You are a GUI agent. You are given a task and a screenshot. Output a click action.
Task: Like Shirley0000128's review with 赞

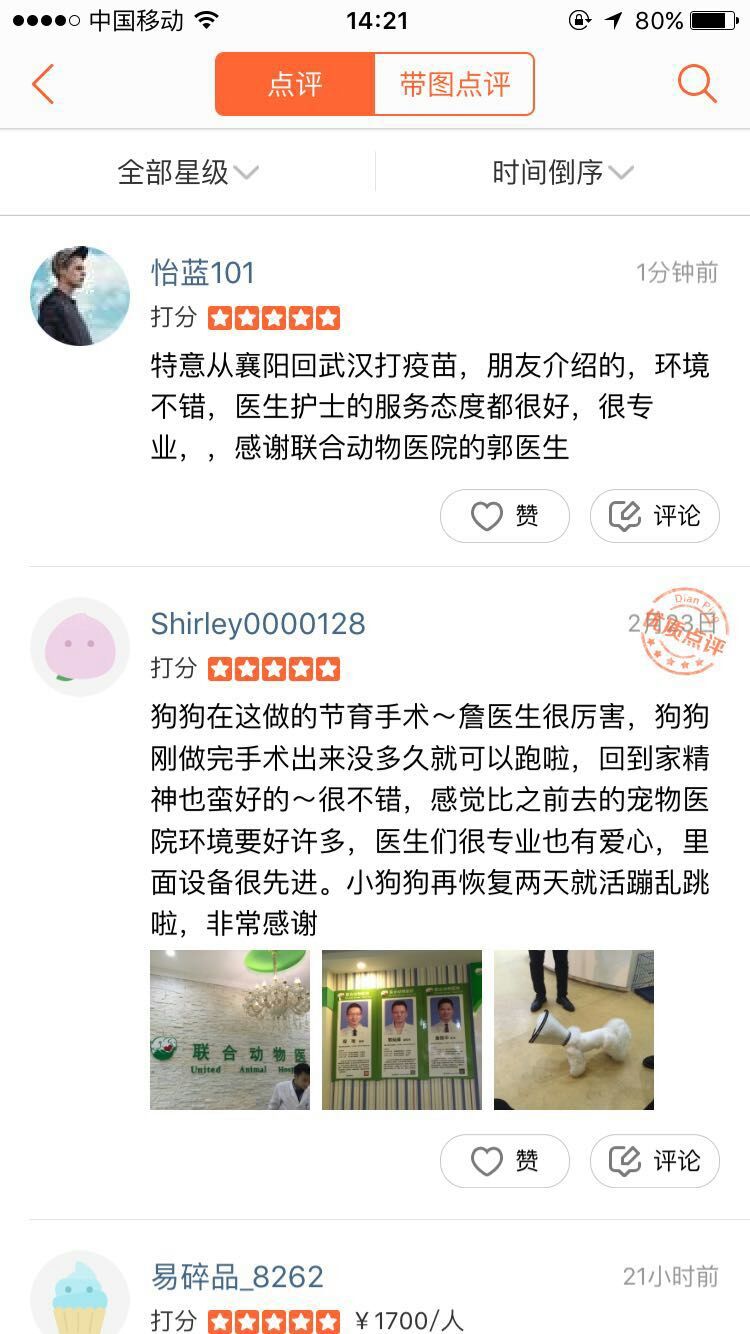pyautogui.click(x=505, y=1161)
